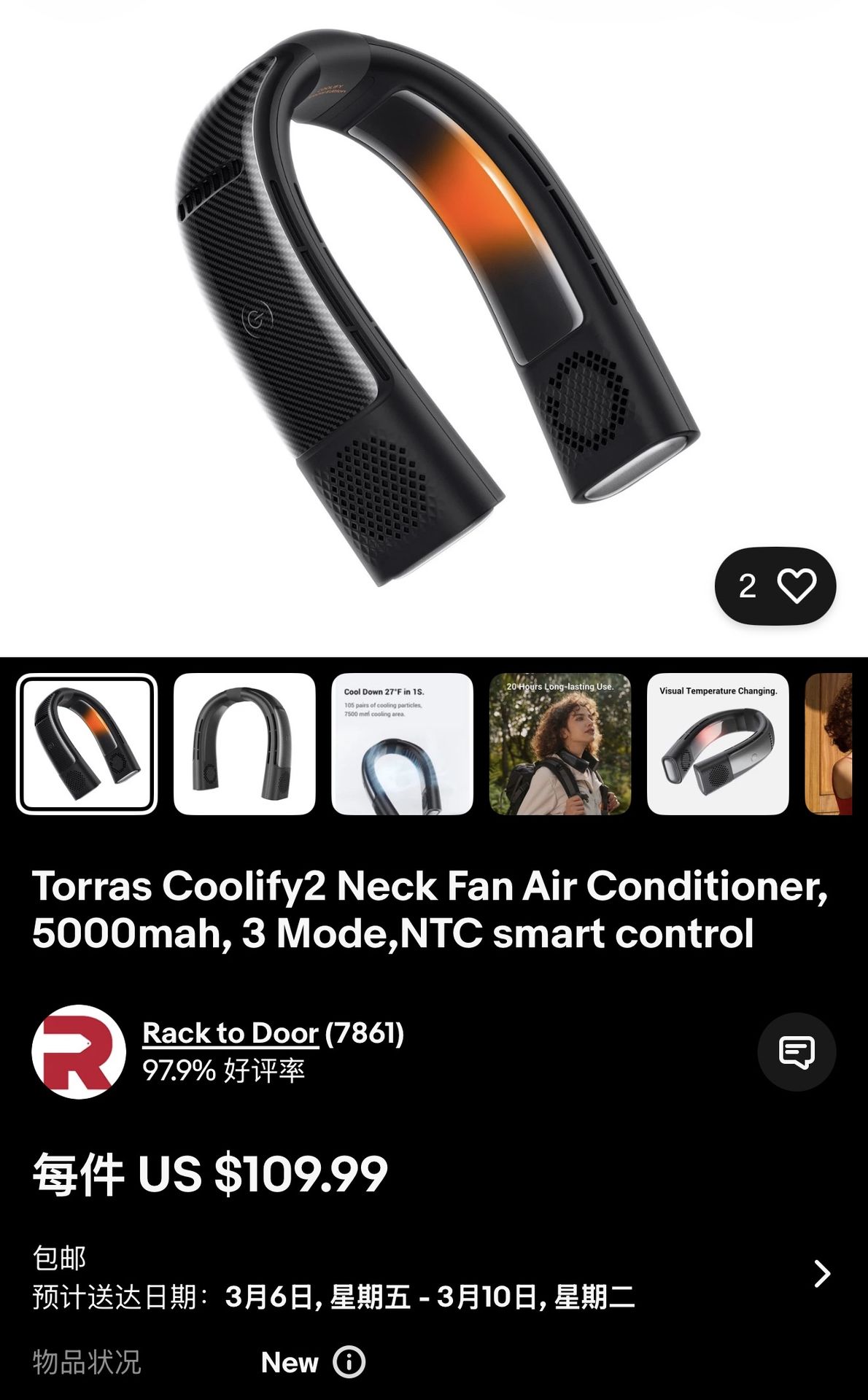Show the Visual Temperature Changing thumbnail
The width and height of the screenshot is (868, 1400).
point(718,744)
